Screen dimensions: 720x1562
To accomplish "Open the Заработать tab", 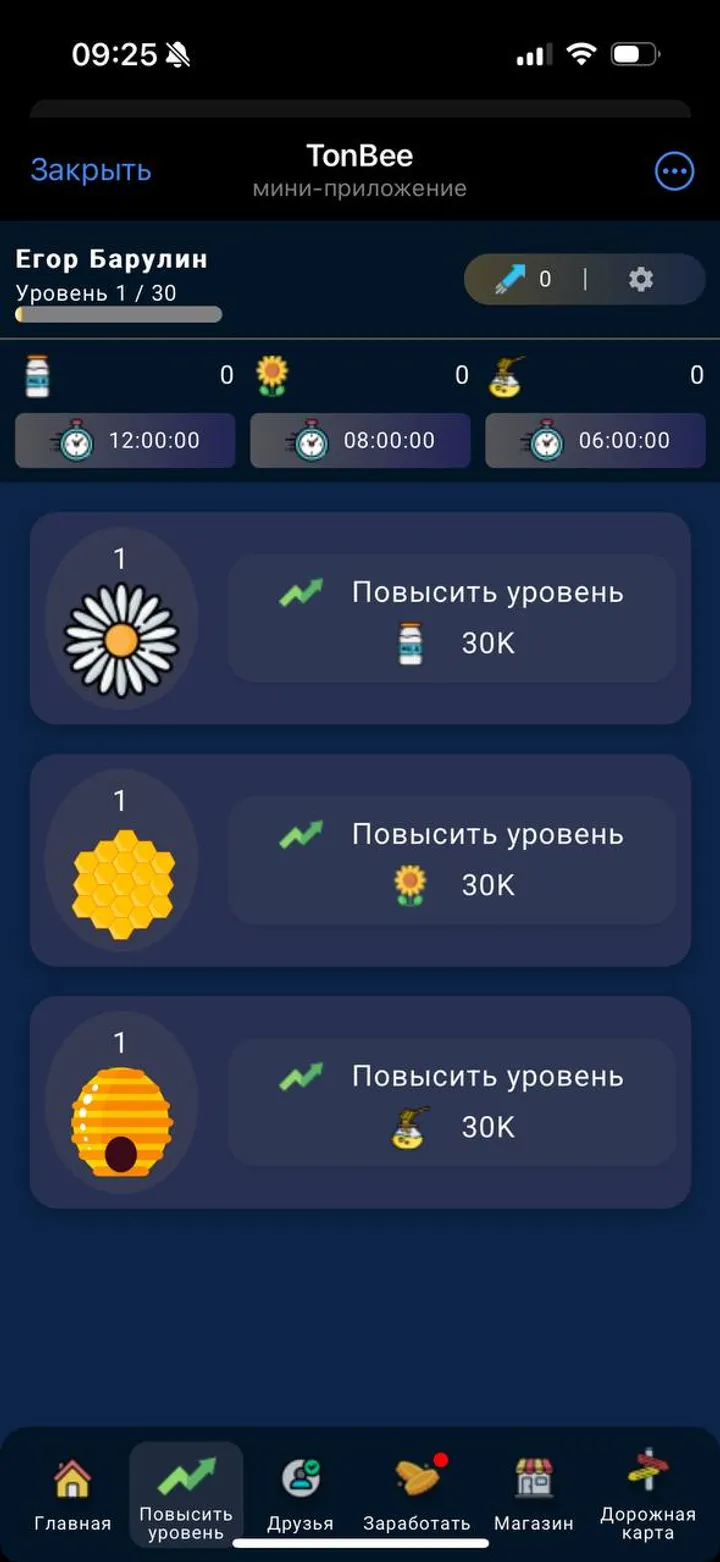I will point(416,1494).
